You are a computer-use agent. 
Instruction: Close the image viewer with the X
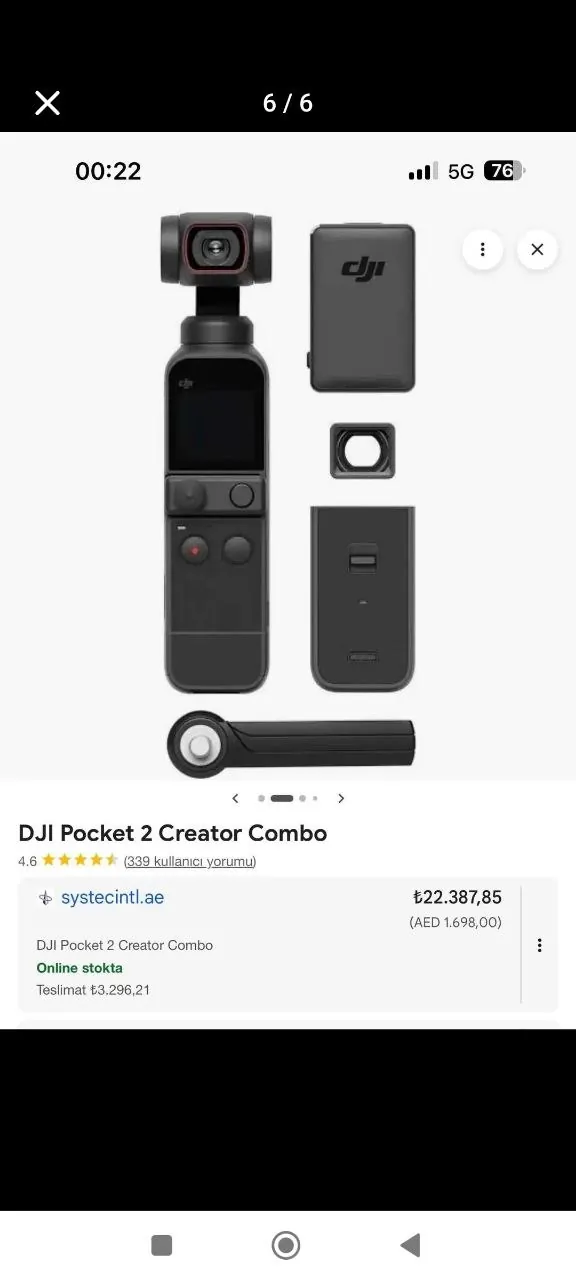[47, 103]
